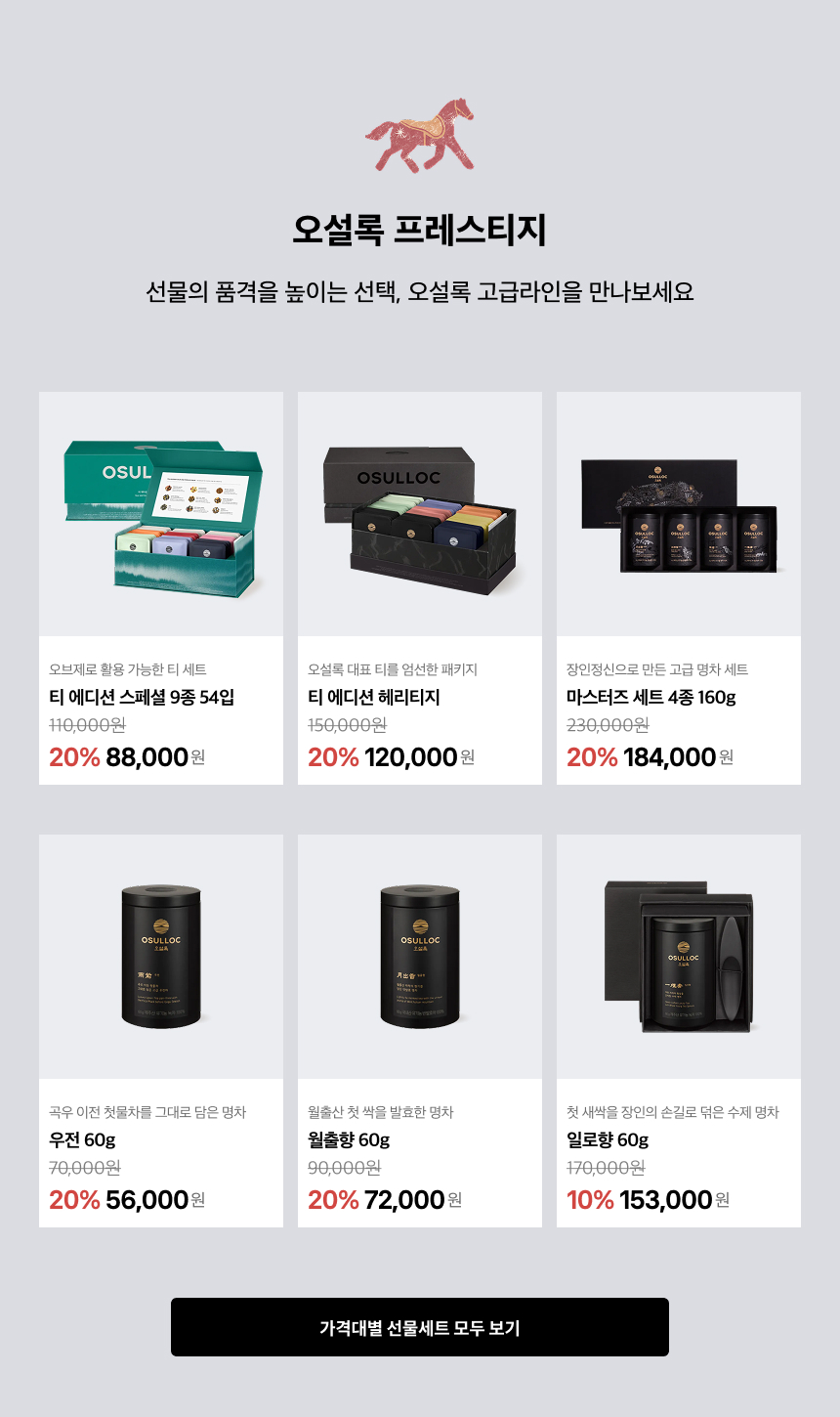Select the 마스터즈 세트 4종 160g card
Viewport: 840px width, 1417px height.
[x=679, y=587]
